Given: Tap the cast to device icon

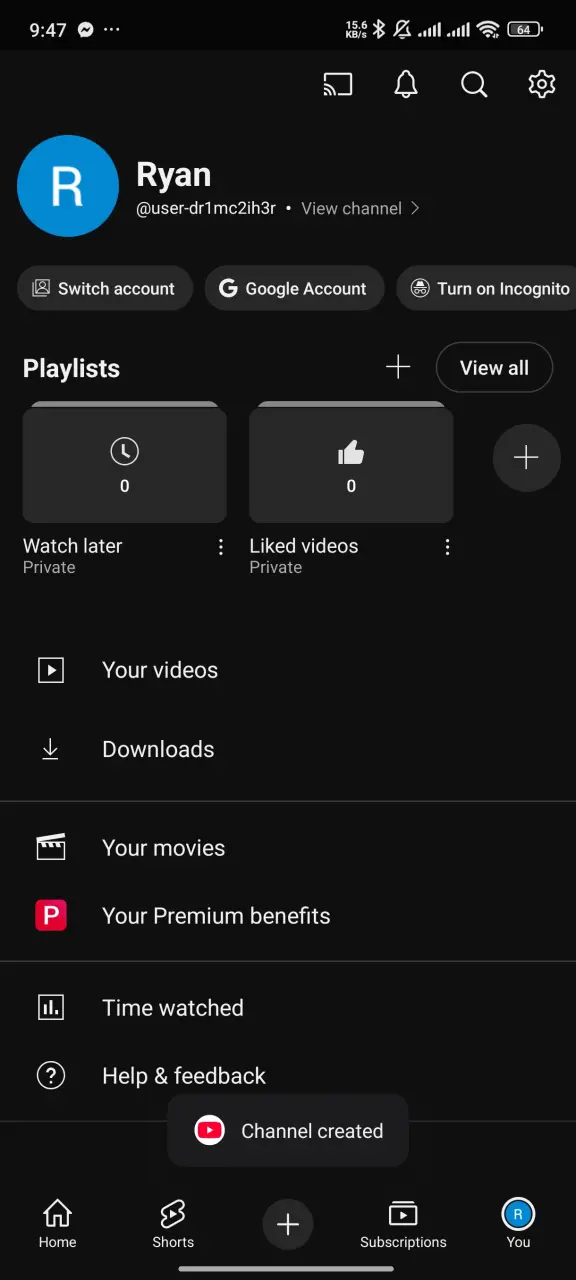Looking at the screenshot, I should pyautogui.click(x=338, y=85).
